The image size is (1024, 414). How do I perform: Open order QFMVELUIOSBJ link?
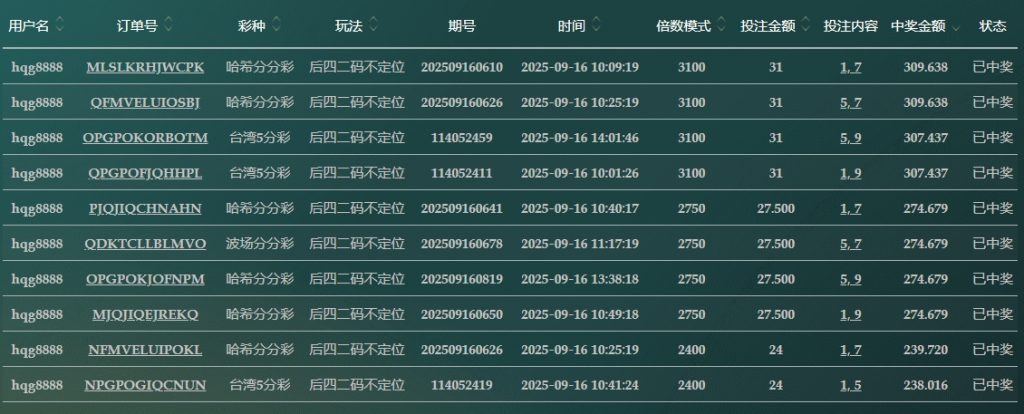[145, 102]
